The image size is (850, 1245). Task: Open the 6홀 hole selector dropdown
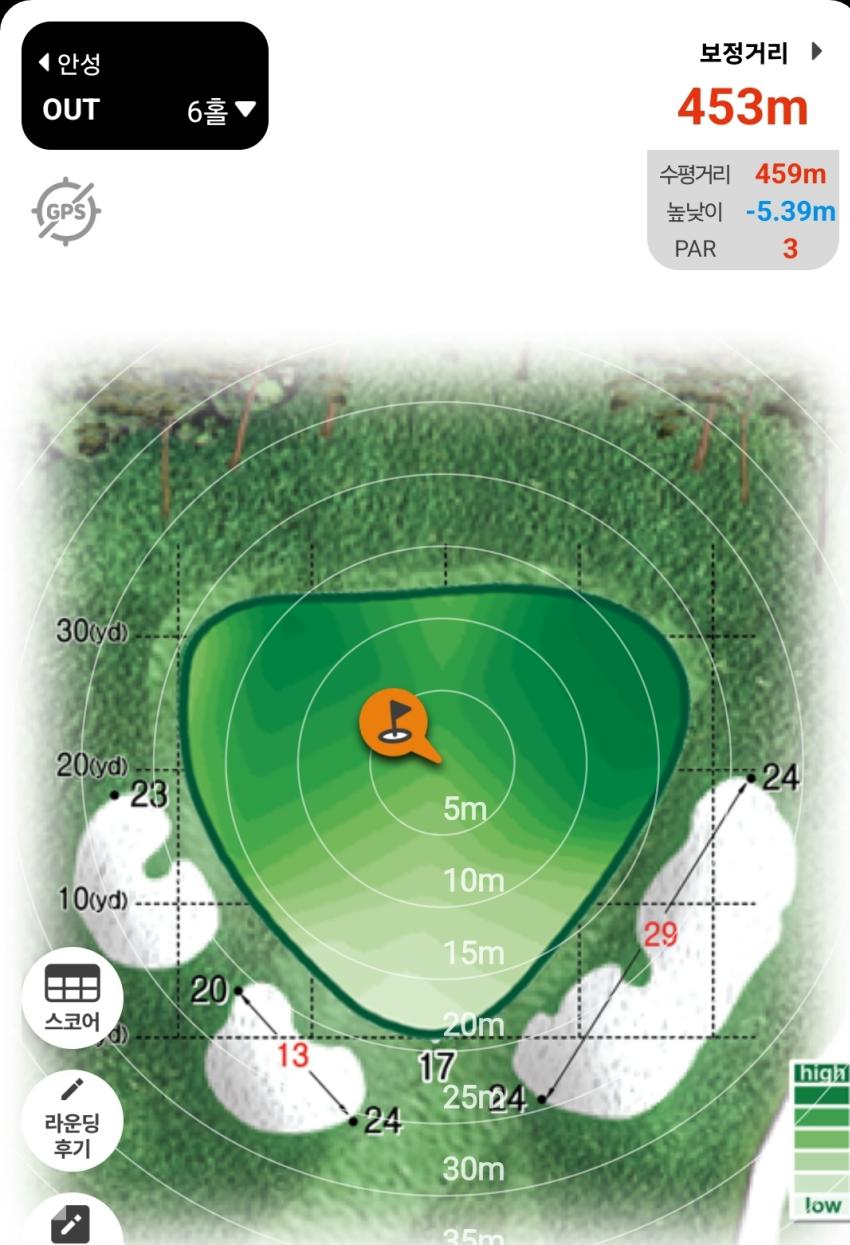click(x=221, y=110)
